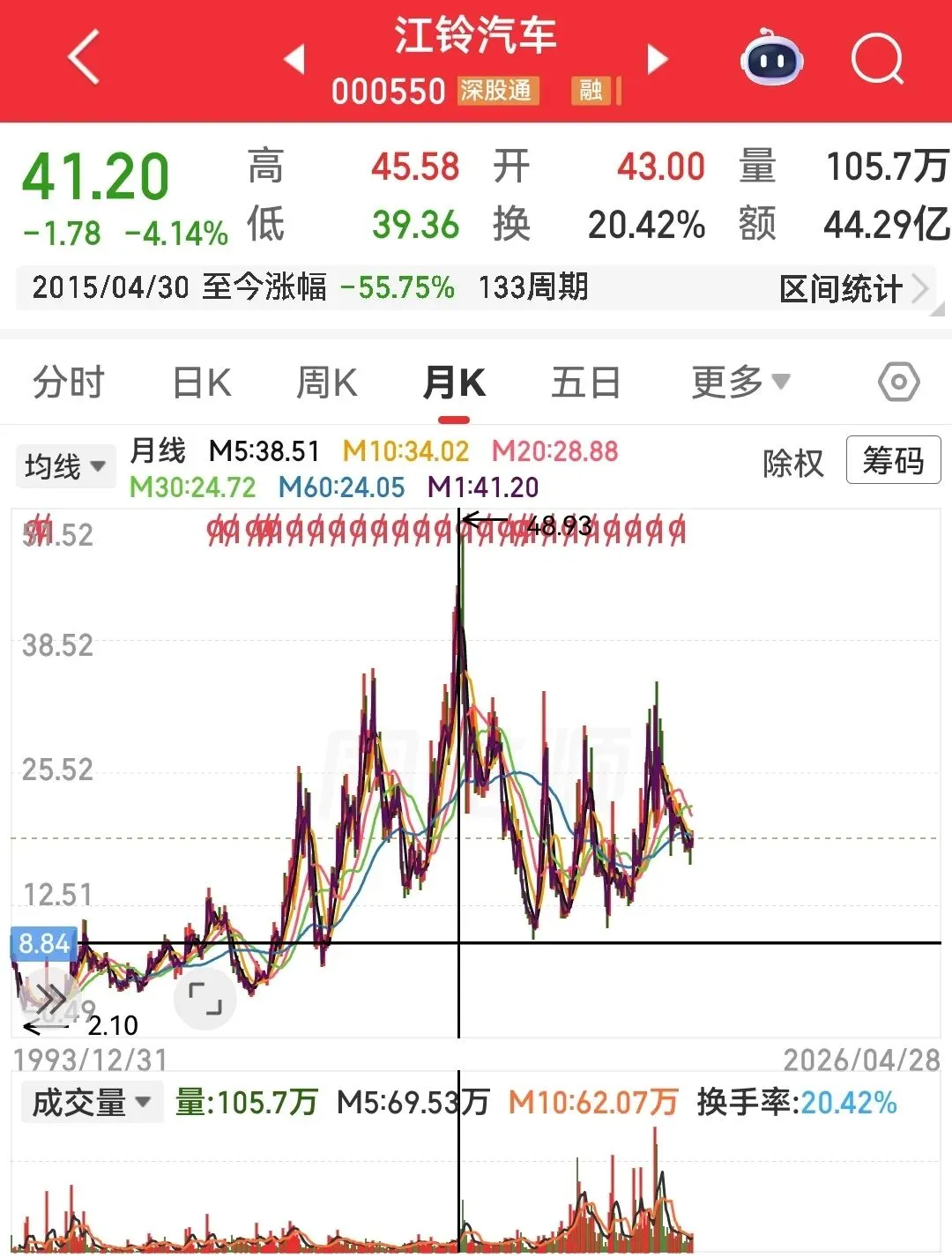Expand the 更多 periods dropdown
Image resolution: width=952 pixels, height=1257 pixels.
click(740, 382)
